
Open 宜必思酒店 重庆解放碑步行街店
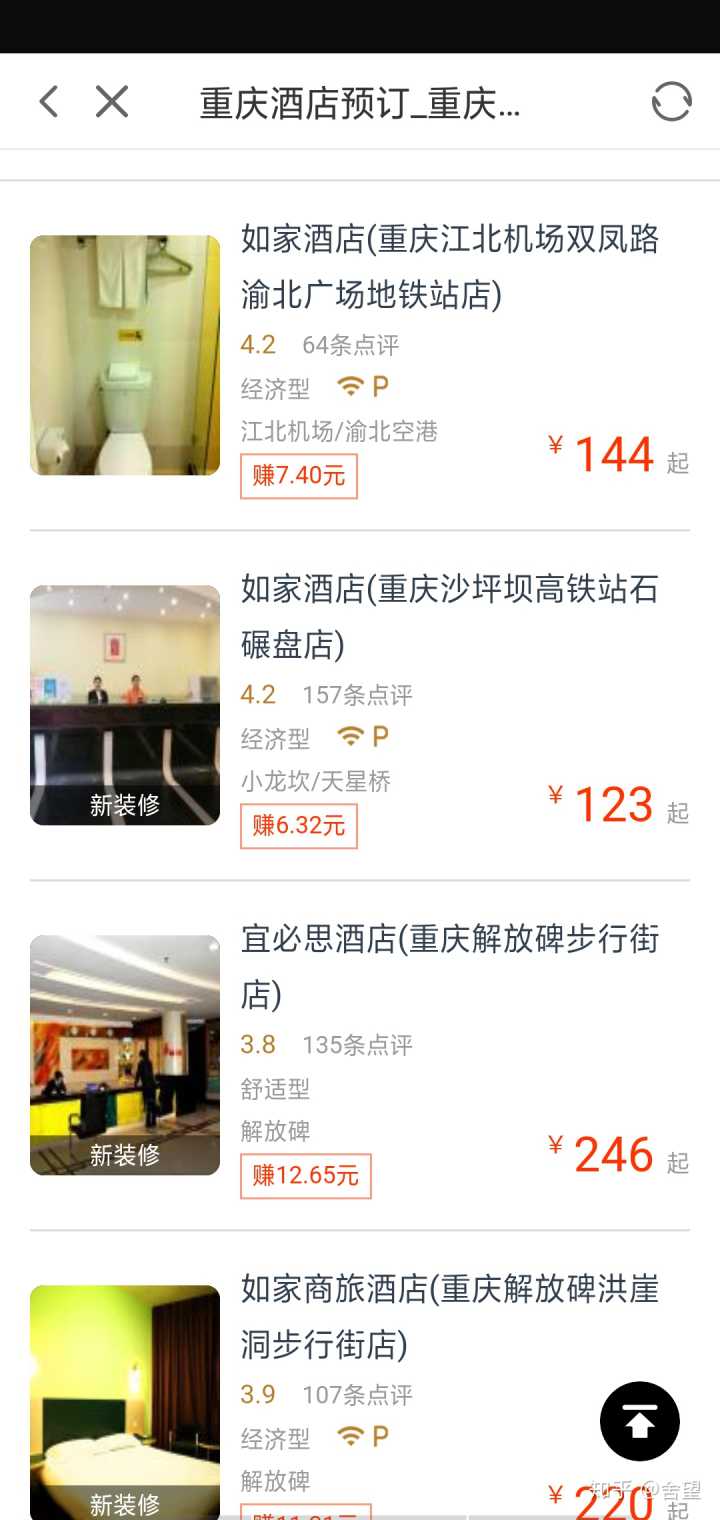tap(450, 967)
